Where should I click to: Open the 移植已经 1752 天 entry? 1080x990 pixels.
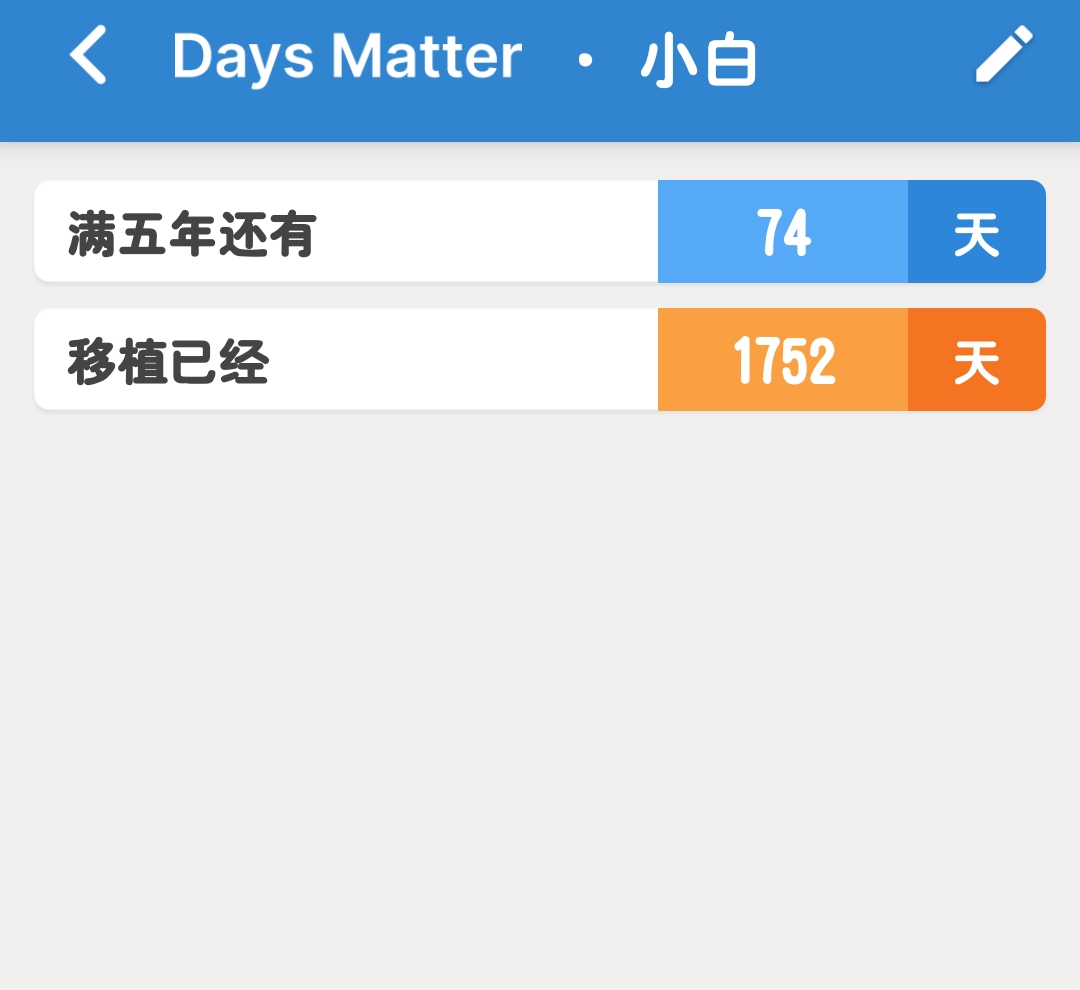[x=540, y=360]
